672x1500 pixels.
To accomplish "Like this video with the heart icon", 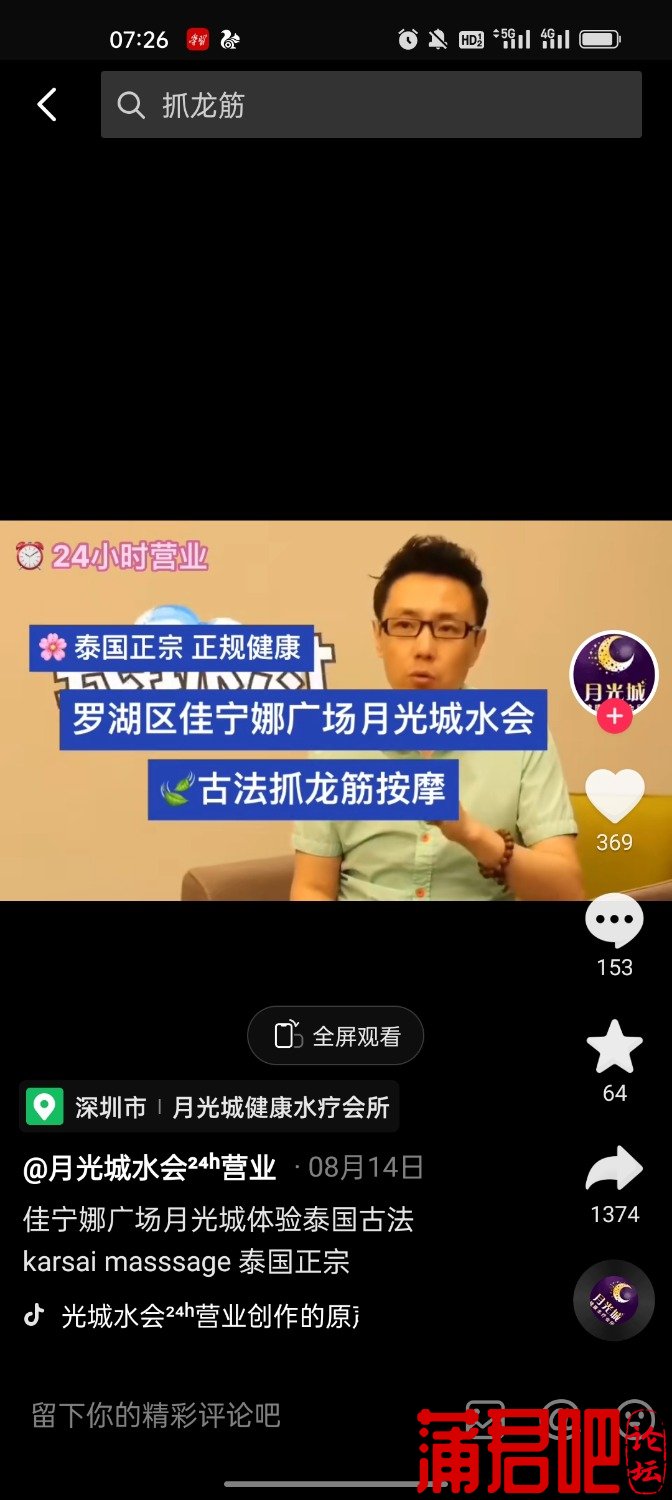I will (613, 797).
